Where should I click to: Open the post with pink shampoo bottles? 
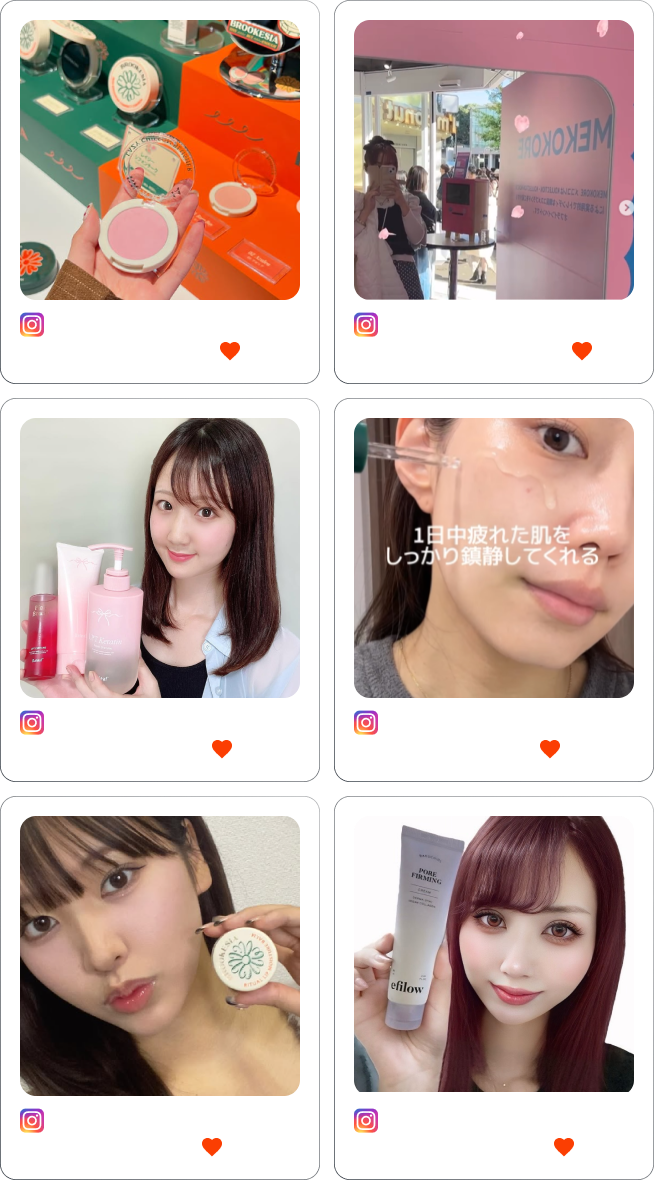(x=160, y=558)
